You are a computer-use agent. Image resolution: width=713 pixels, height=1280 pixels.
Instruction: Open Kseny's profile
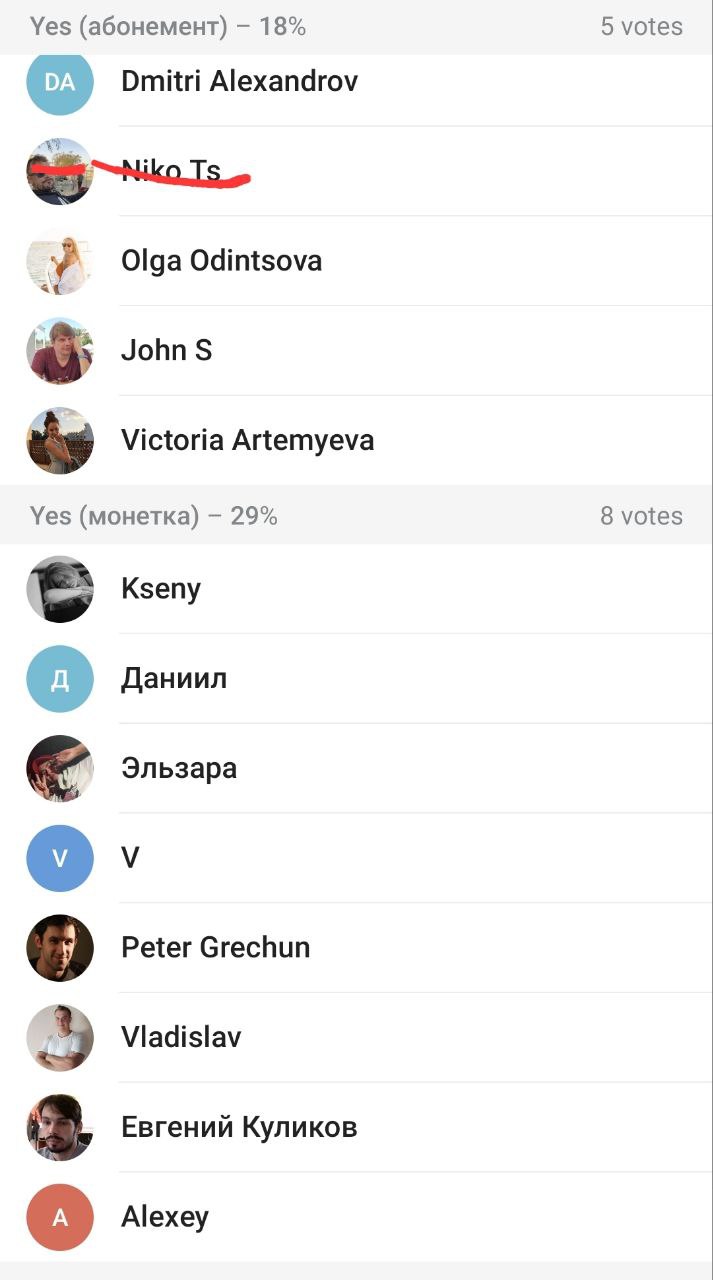(x=161, y=589)
